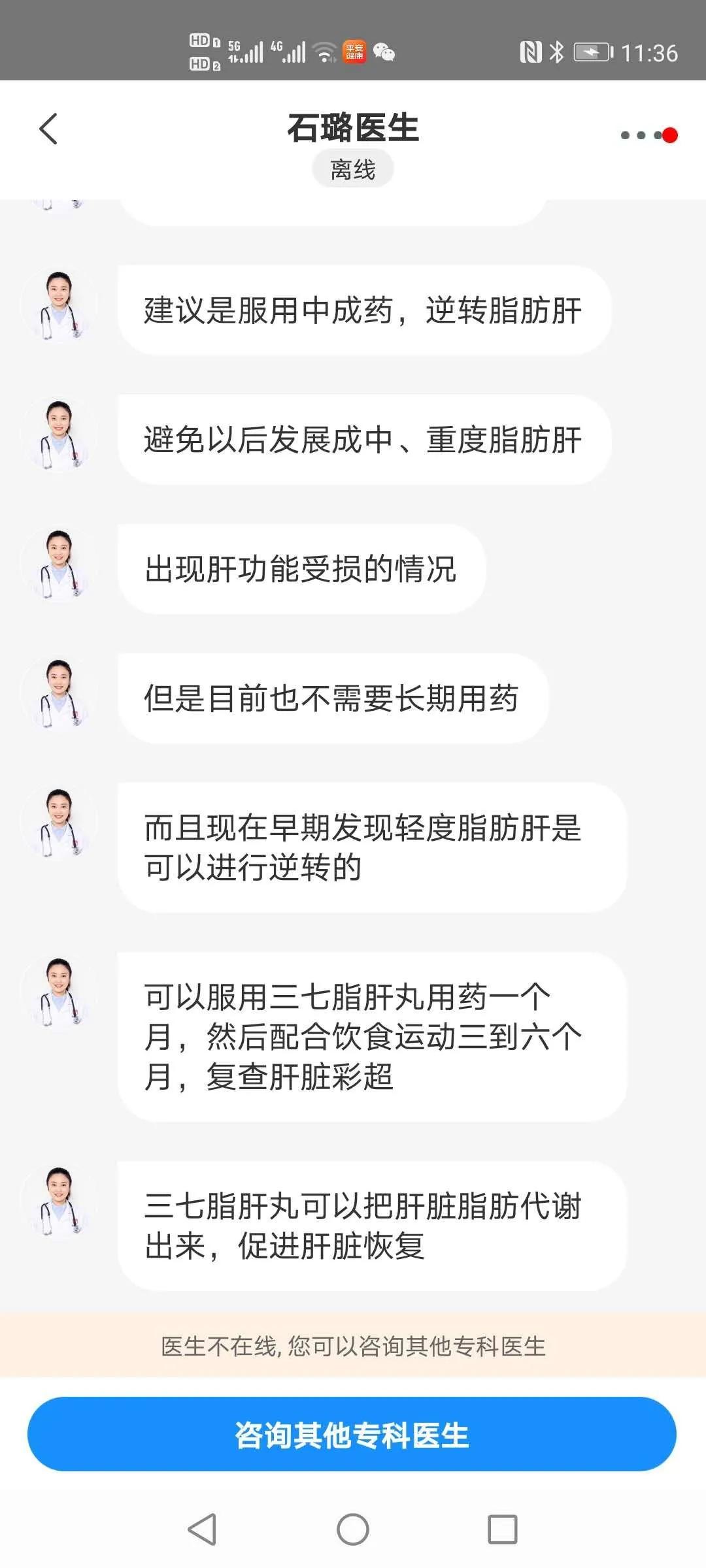
Task: Tap the back arrow to exit chat
Action: coord(49,129)
